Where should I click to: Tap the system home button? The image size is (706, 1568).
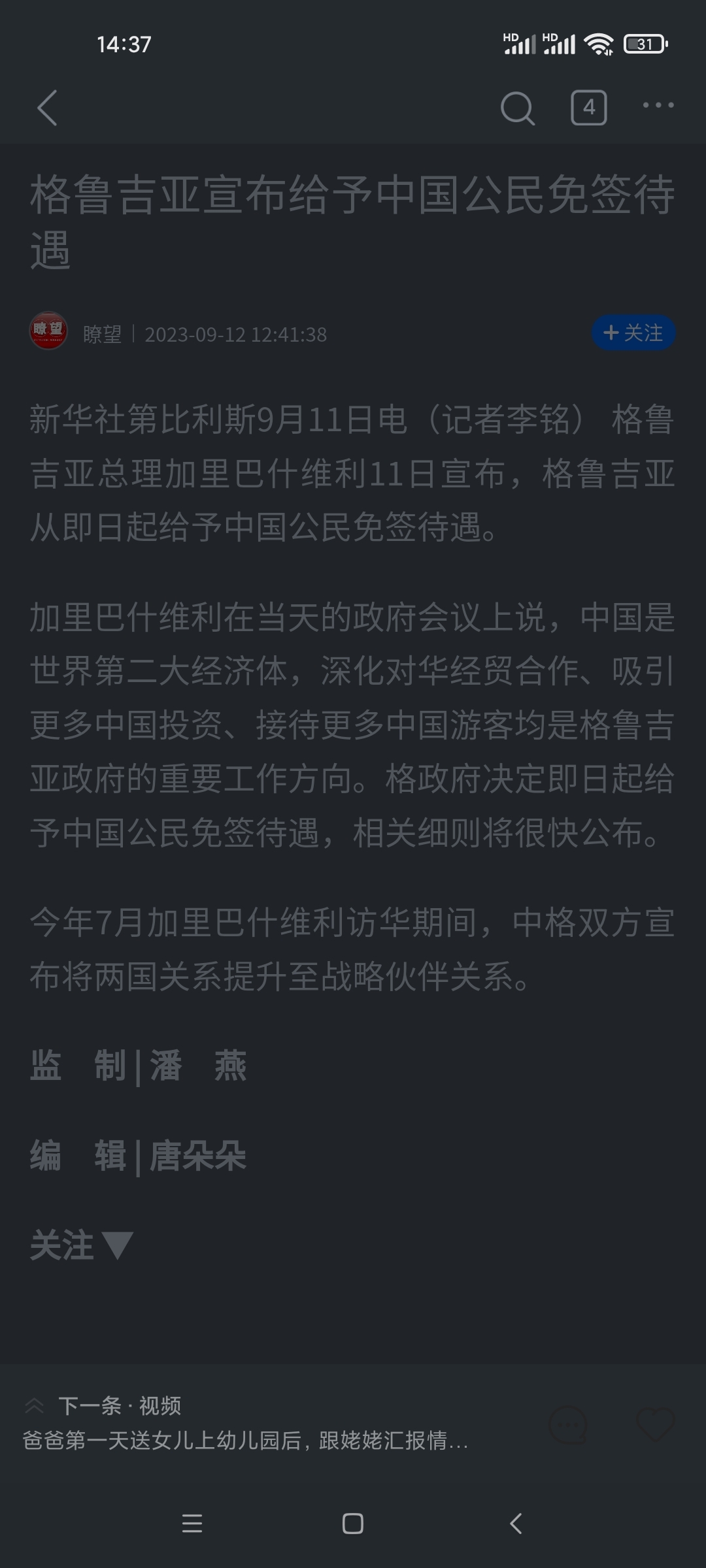click(353, 1524)
